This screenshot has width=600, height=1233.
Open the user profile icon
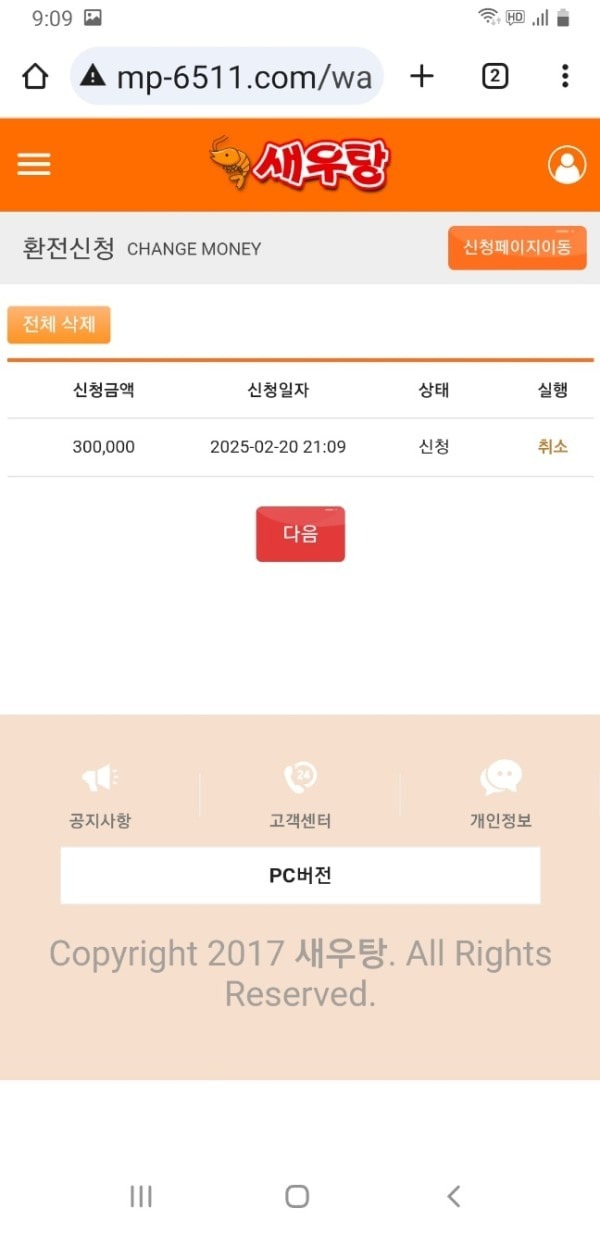(x=567, y=165)
